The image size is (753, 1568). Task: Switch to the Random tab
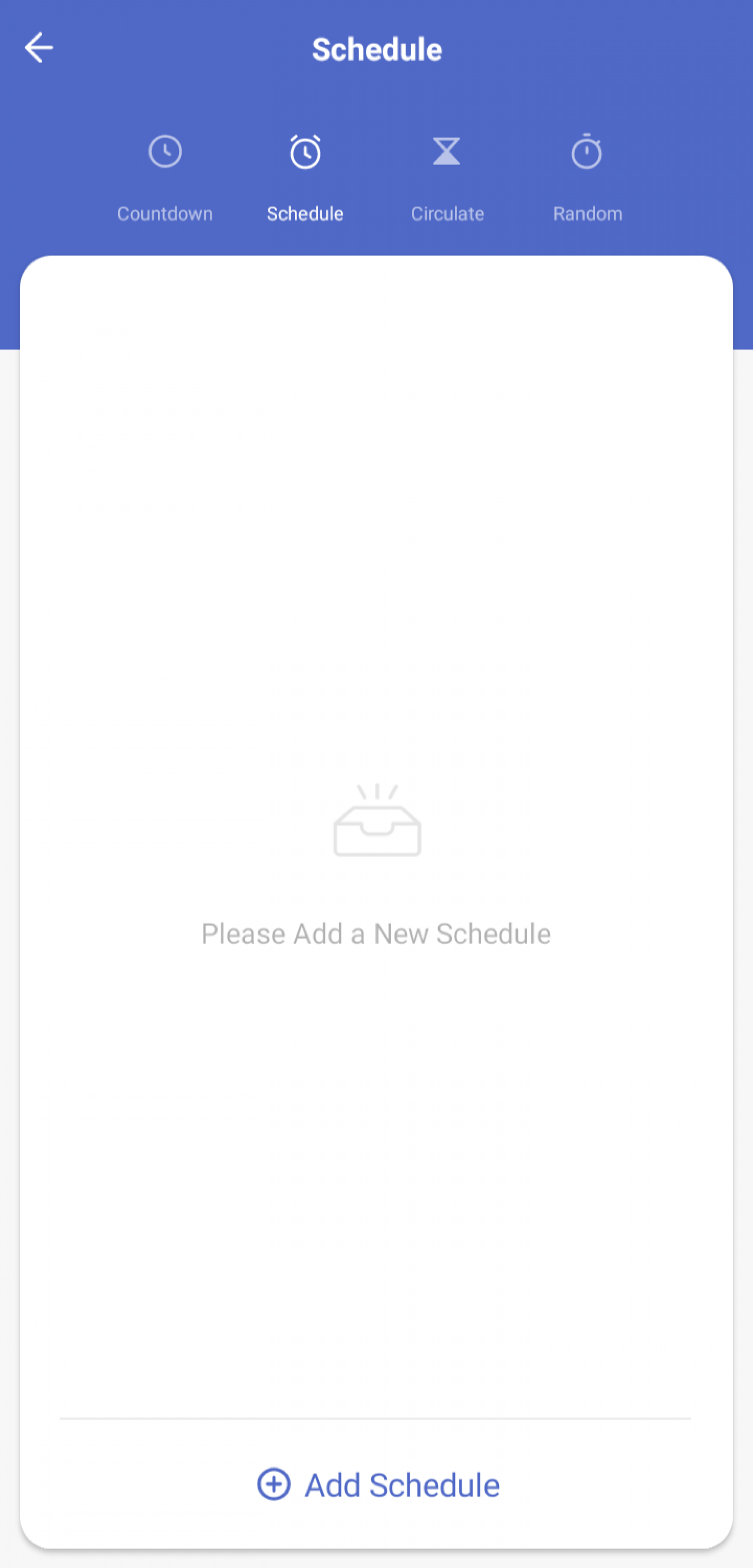pos(587,178)
